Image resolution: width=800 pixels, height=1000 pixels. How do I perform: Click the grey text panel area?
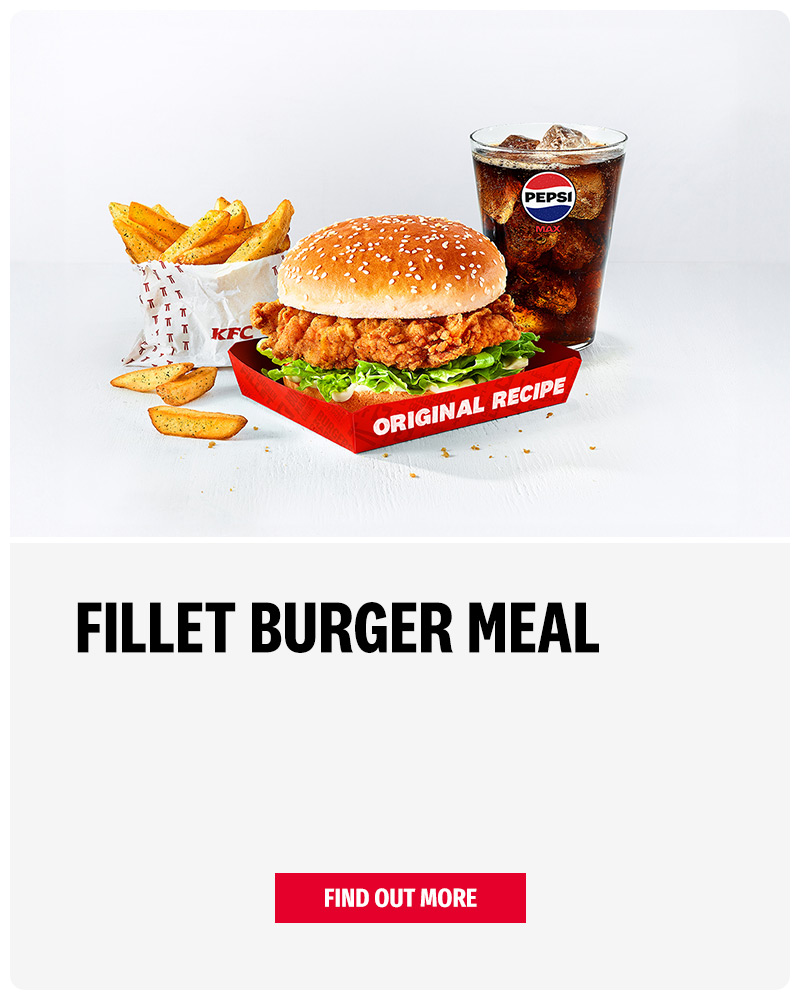[x=400, y=760]
